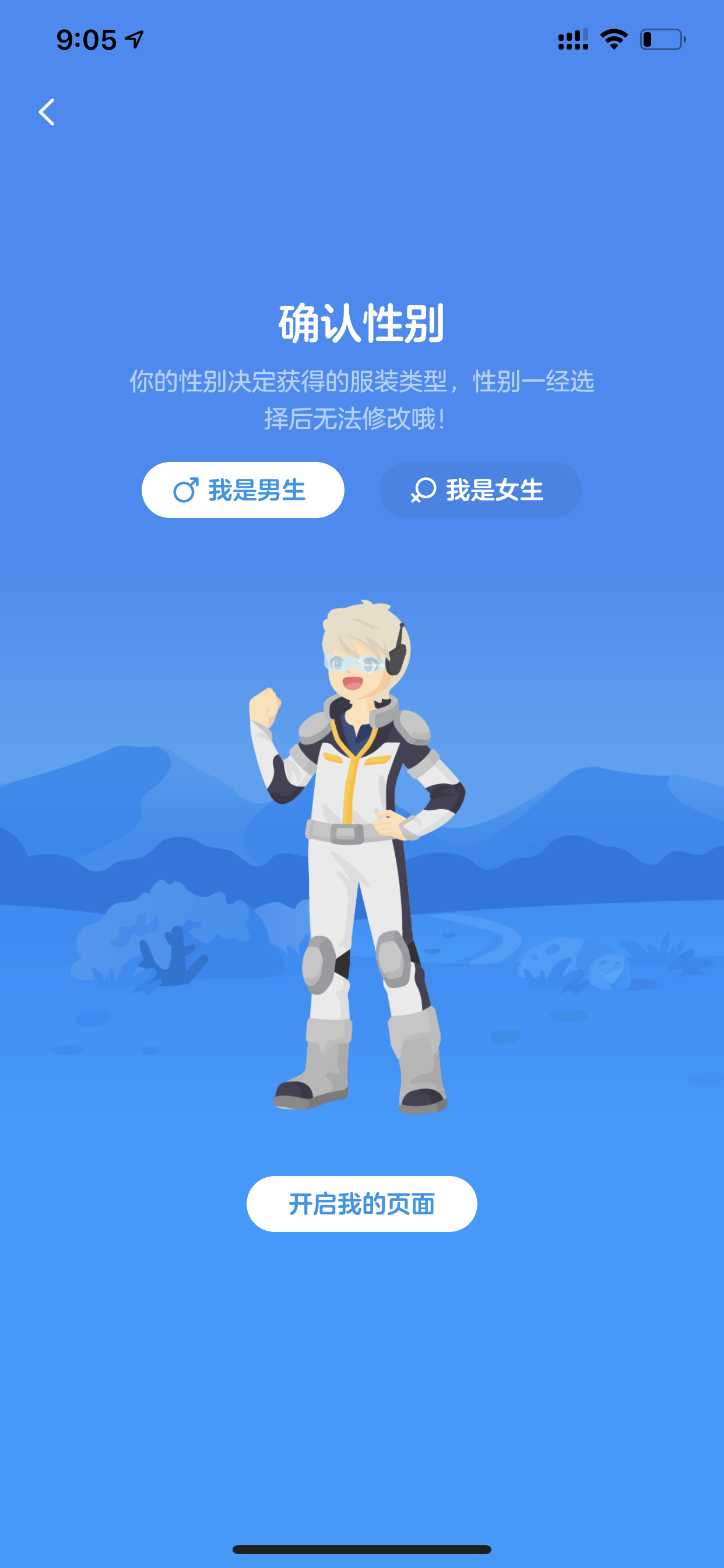Screen dimensions: 724x1568
Task: Tap the 开启我的页面 button
Action: click(361, 1204)
